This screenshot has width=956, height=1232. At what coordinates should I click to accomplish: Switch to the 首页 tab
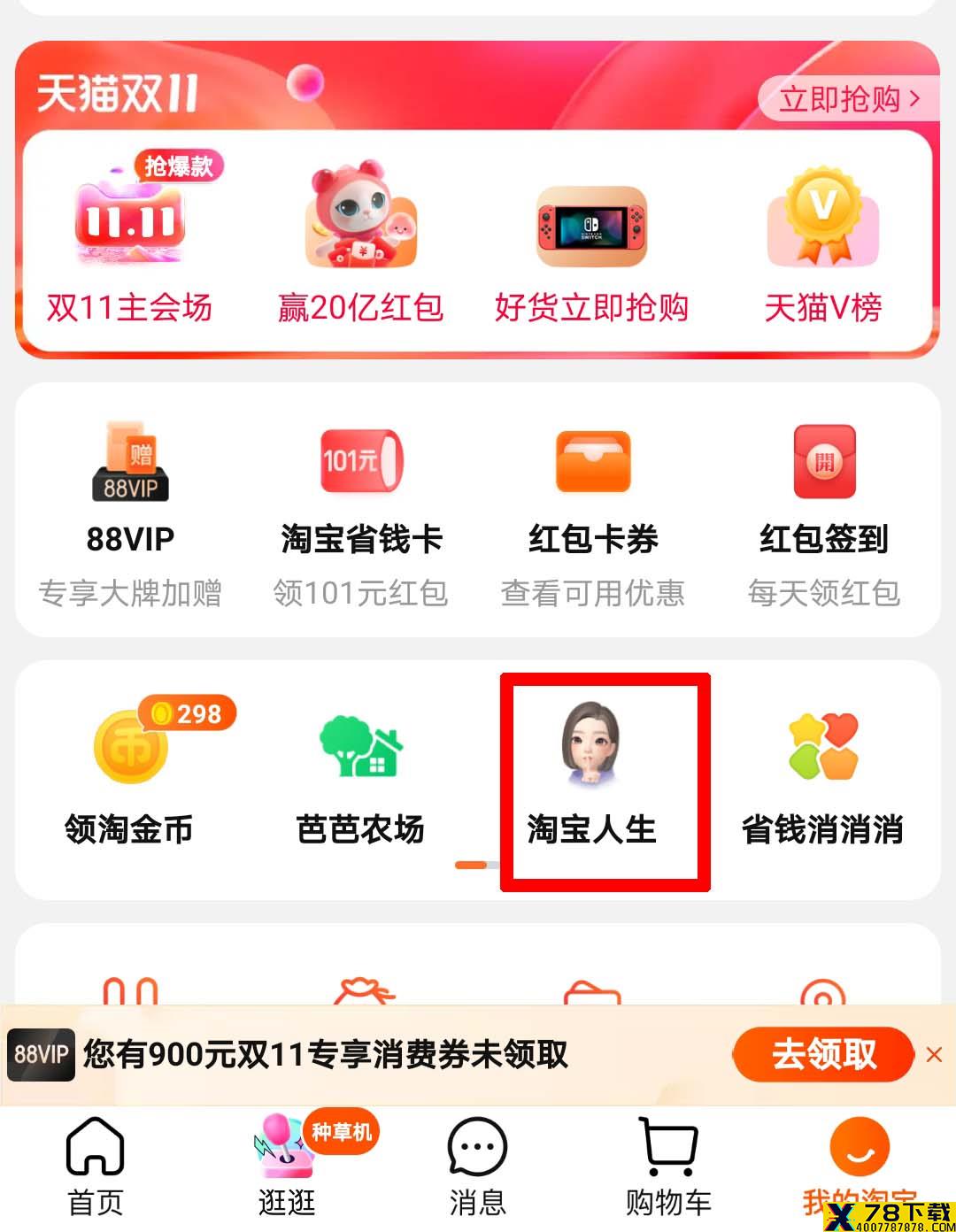(x=96, y=1166)
